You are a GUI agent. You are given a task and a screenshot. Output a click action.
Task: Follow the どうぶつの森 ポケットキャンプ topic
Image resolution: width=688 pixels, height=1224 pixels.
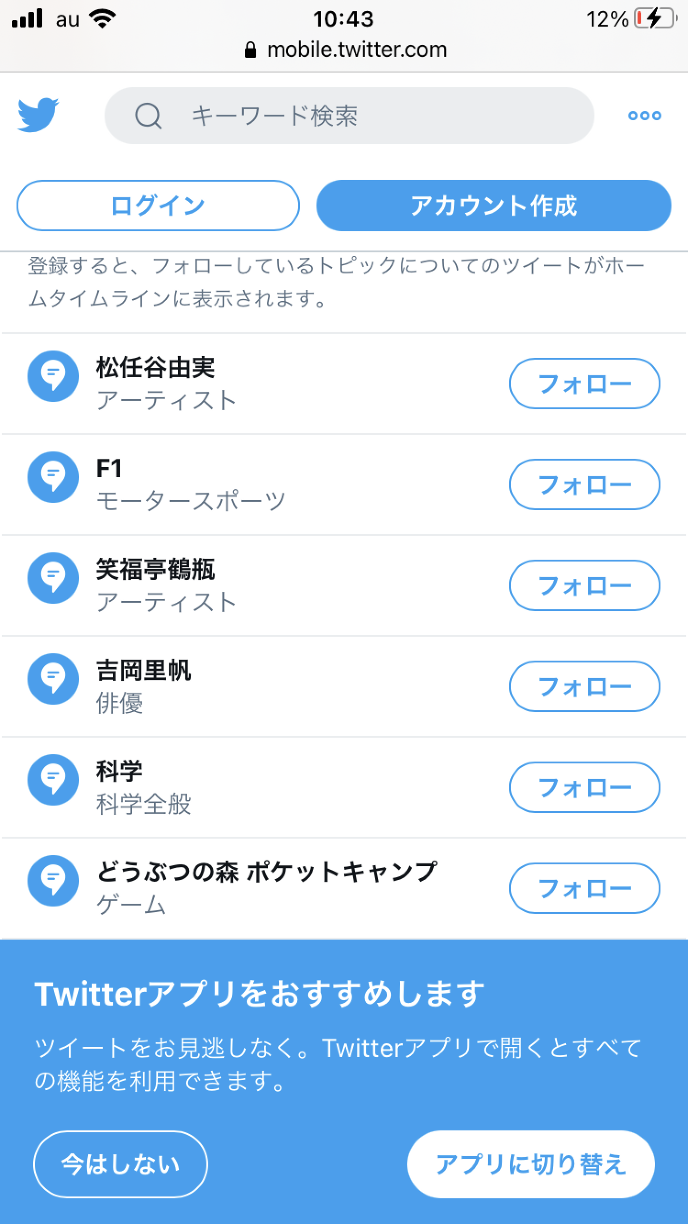click(584, 889)
